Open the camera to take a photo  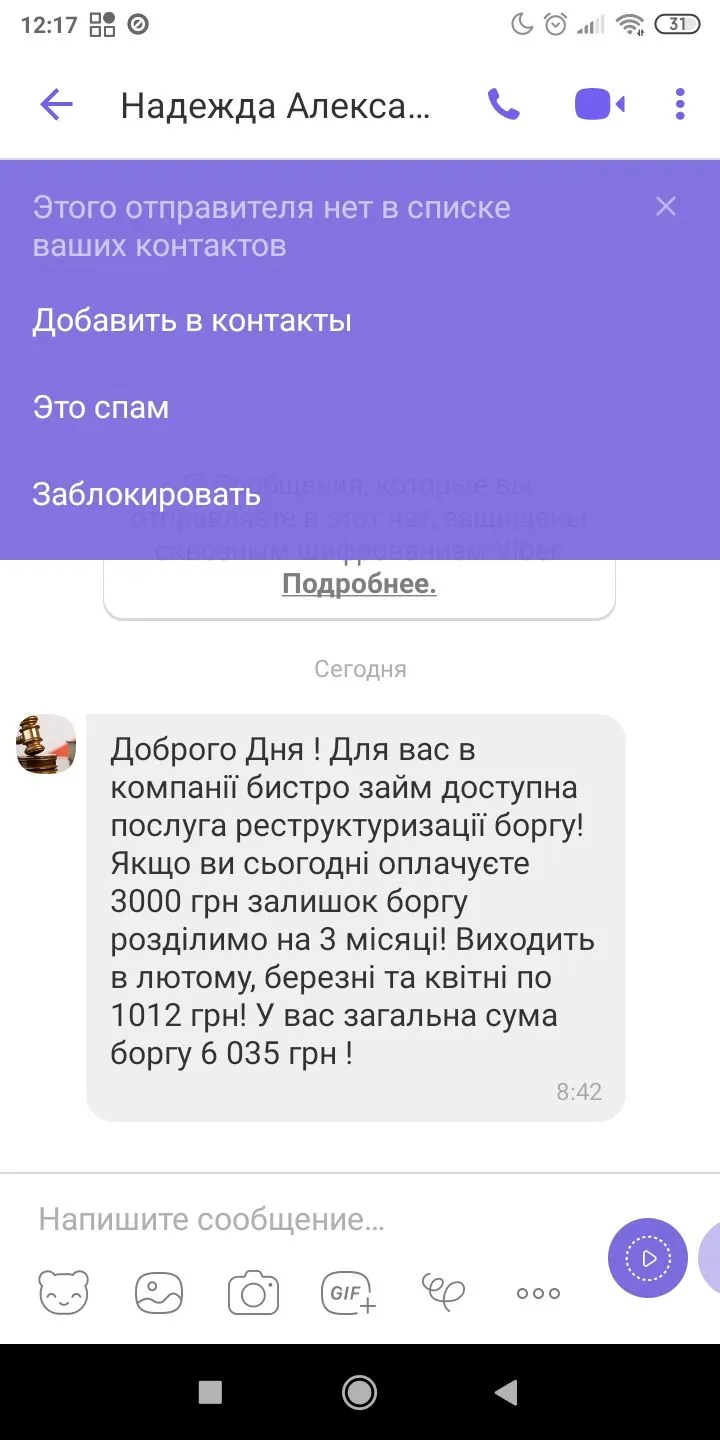[253, 1292]
